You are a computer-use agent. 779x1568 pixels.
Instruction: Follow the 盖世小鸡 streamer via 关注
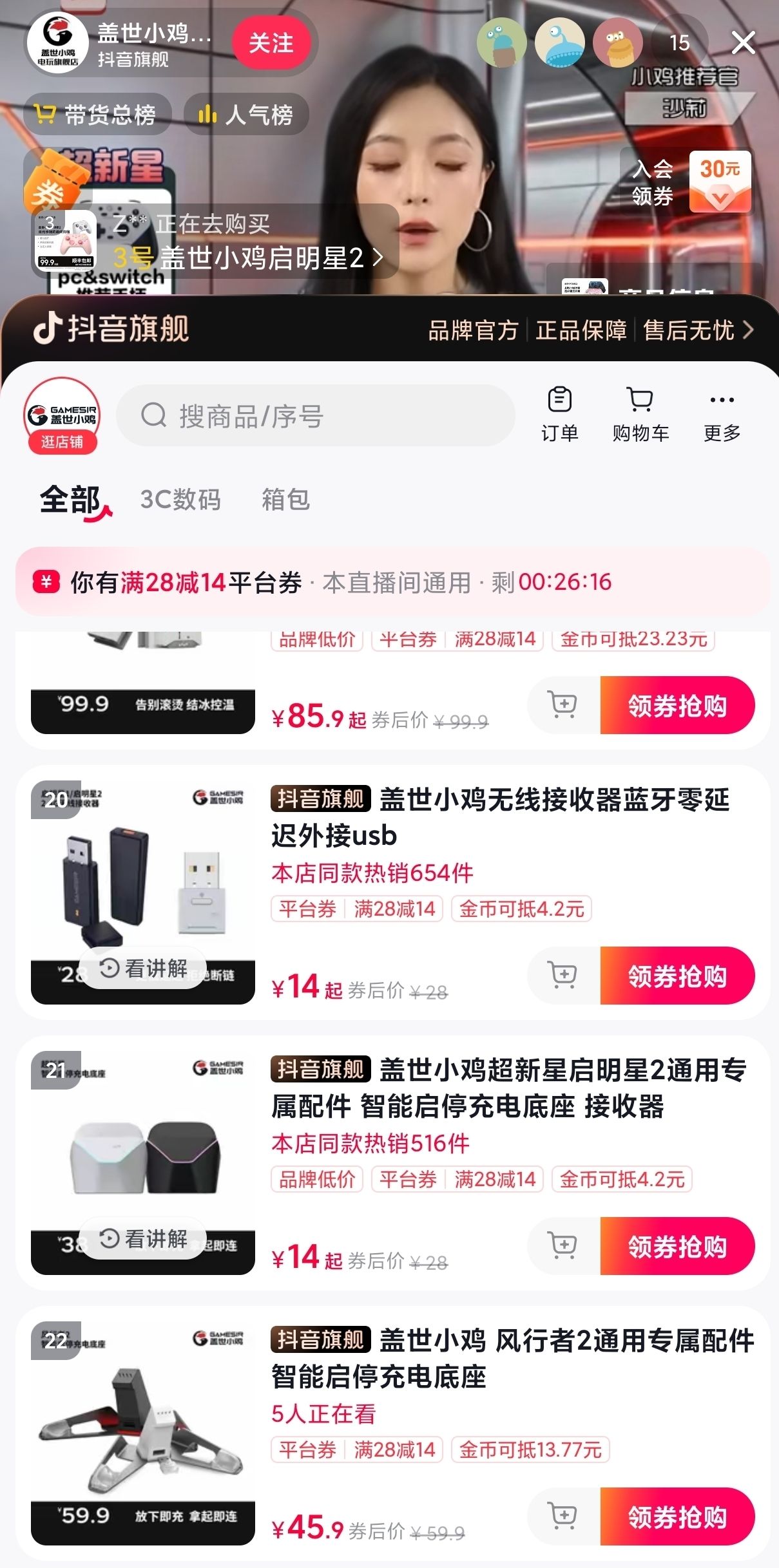click(x=271, y=44)
